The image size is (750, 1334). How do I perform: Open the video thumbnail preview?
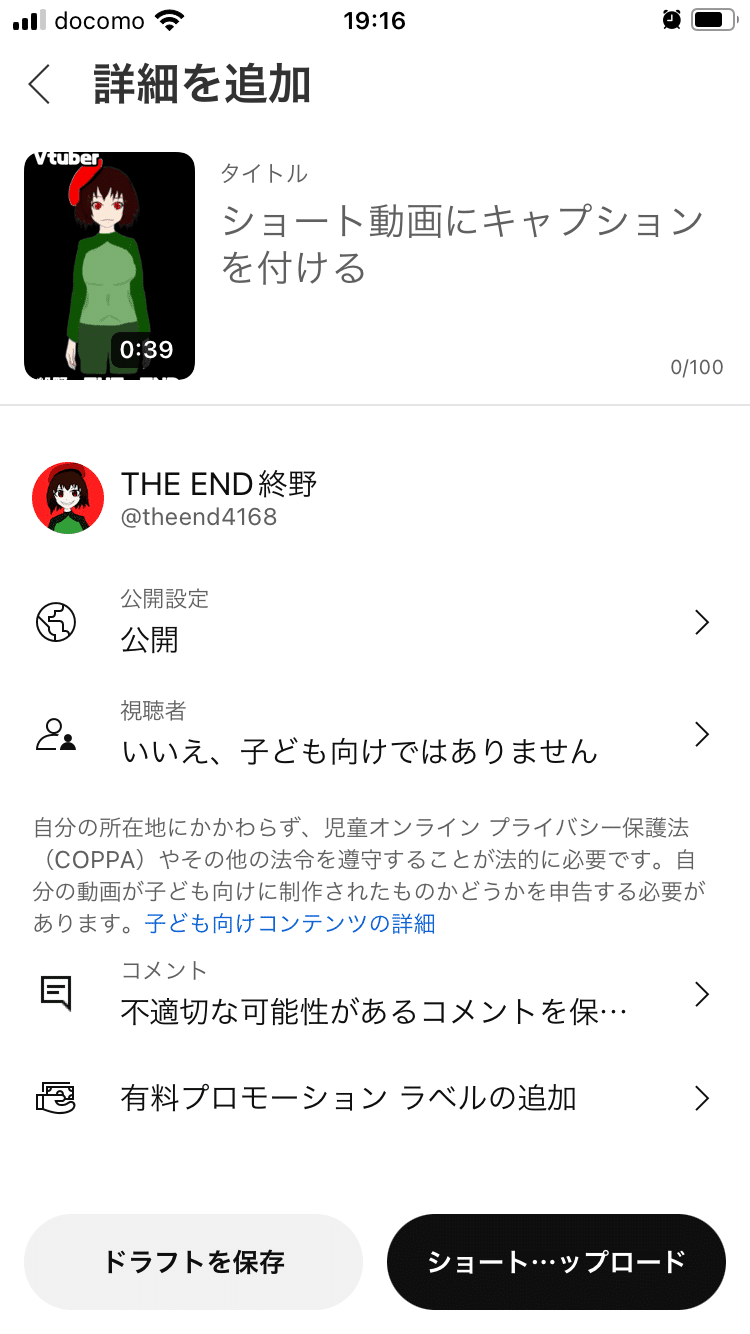pyautogui.click(x=109, y=266)
